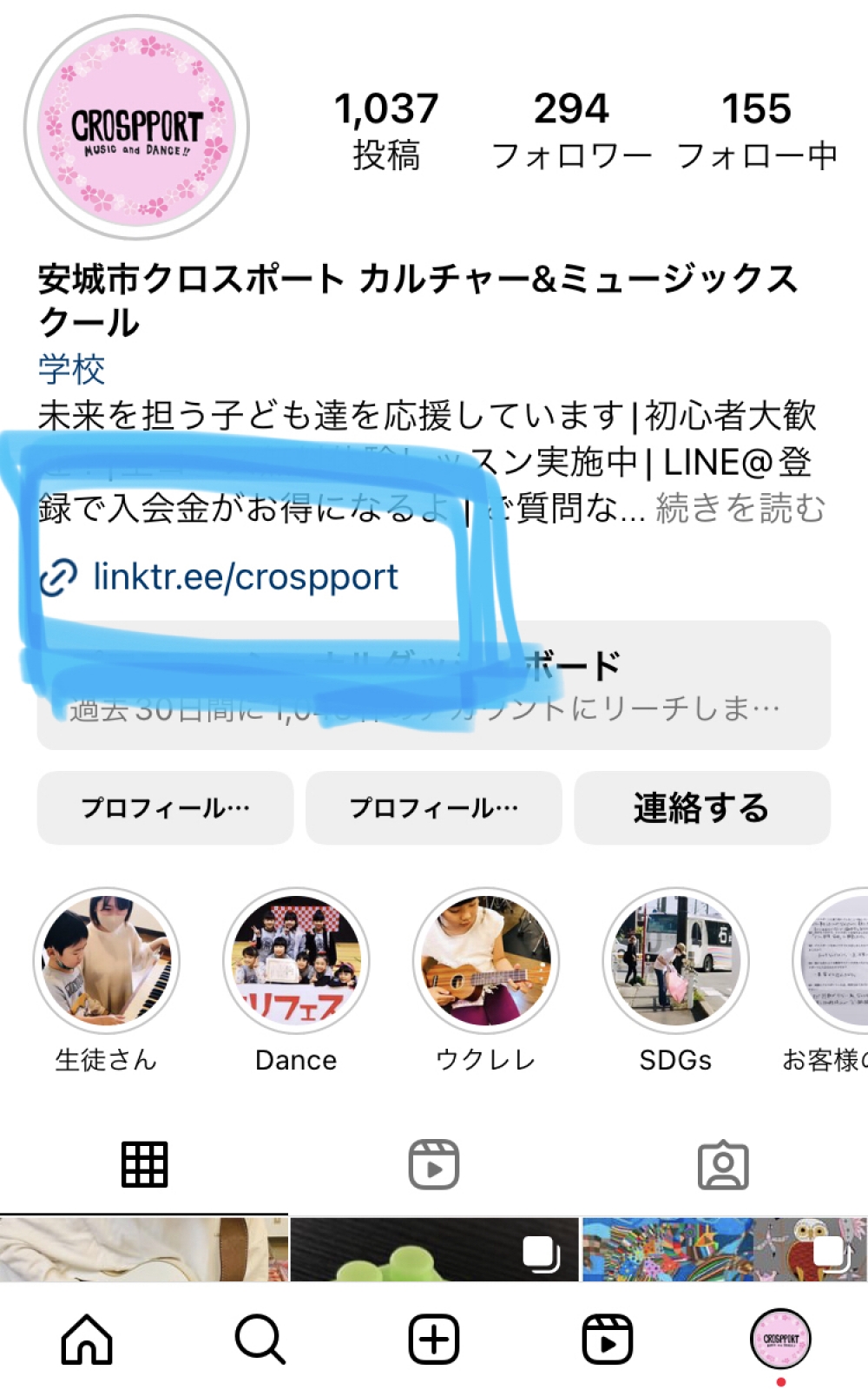Open Reels from the bottom bar
The height and width of the screenshot is (1396, 868).
click(607, 1339)
